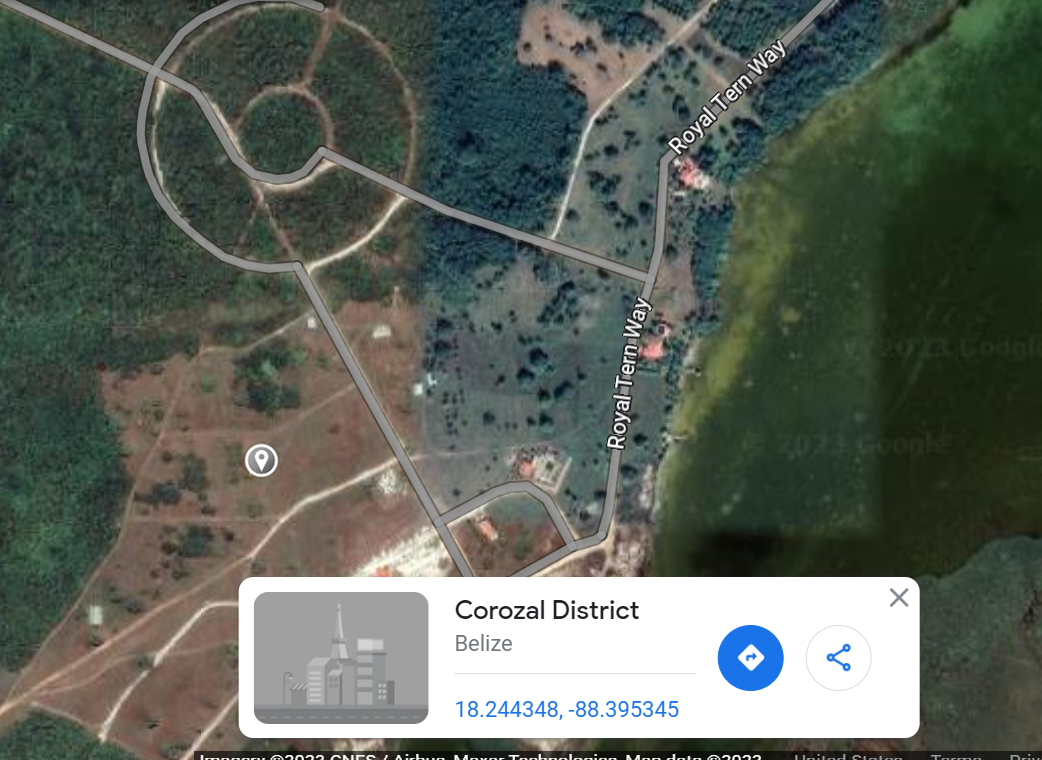Image resolution: width=1042 pixels, height=760 pixels.
Task: Close the Corozal District info card
Action: (x=899, y=598)
